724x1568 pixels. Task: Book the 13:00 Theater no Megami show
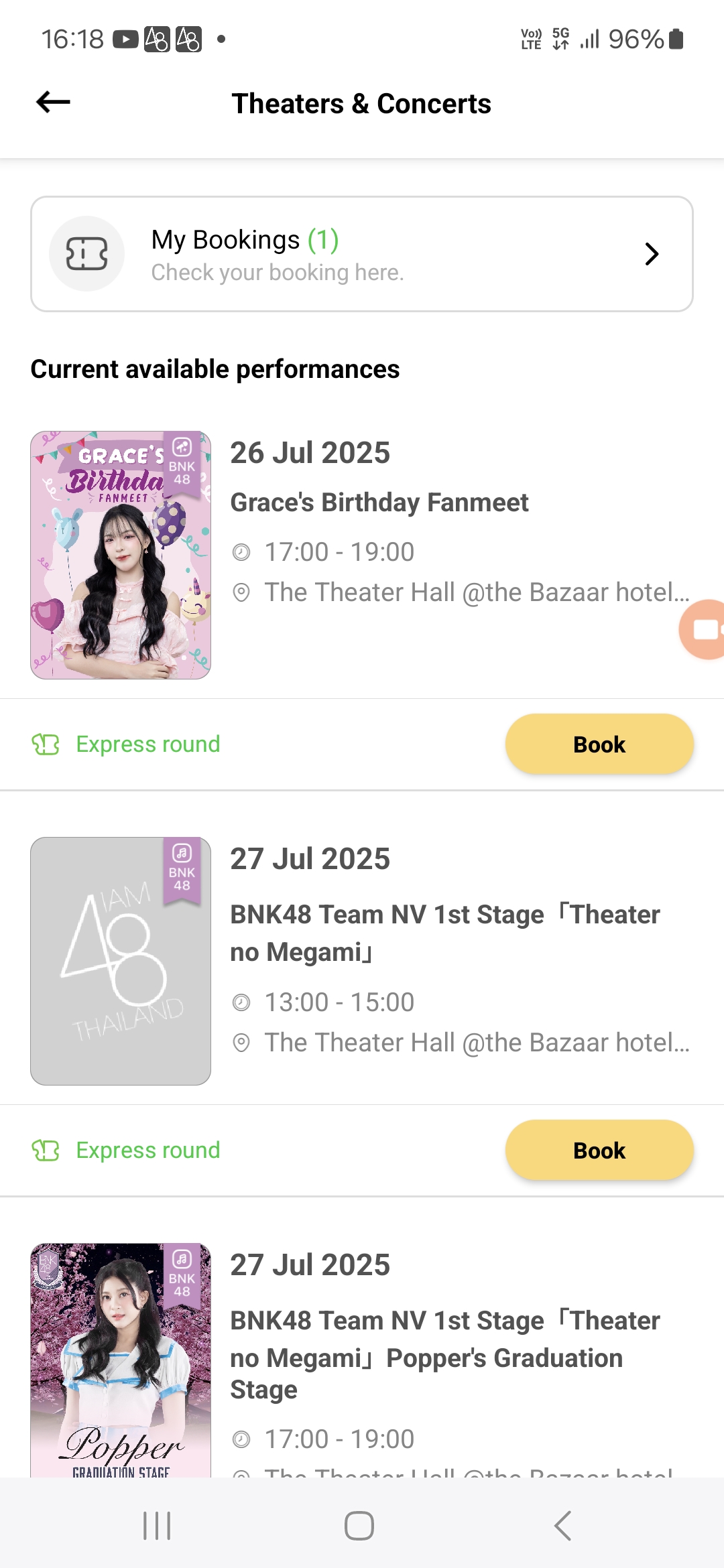coord(599,1150)
